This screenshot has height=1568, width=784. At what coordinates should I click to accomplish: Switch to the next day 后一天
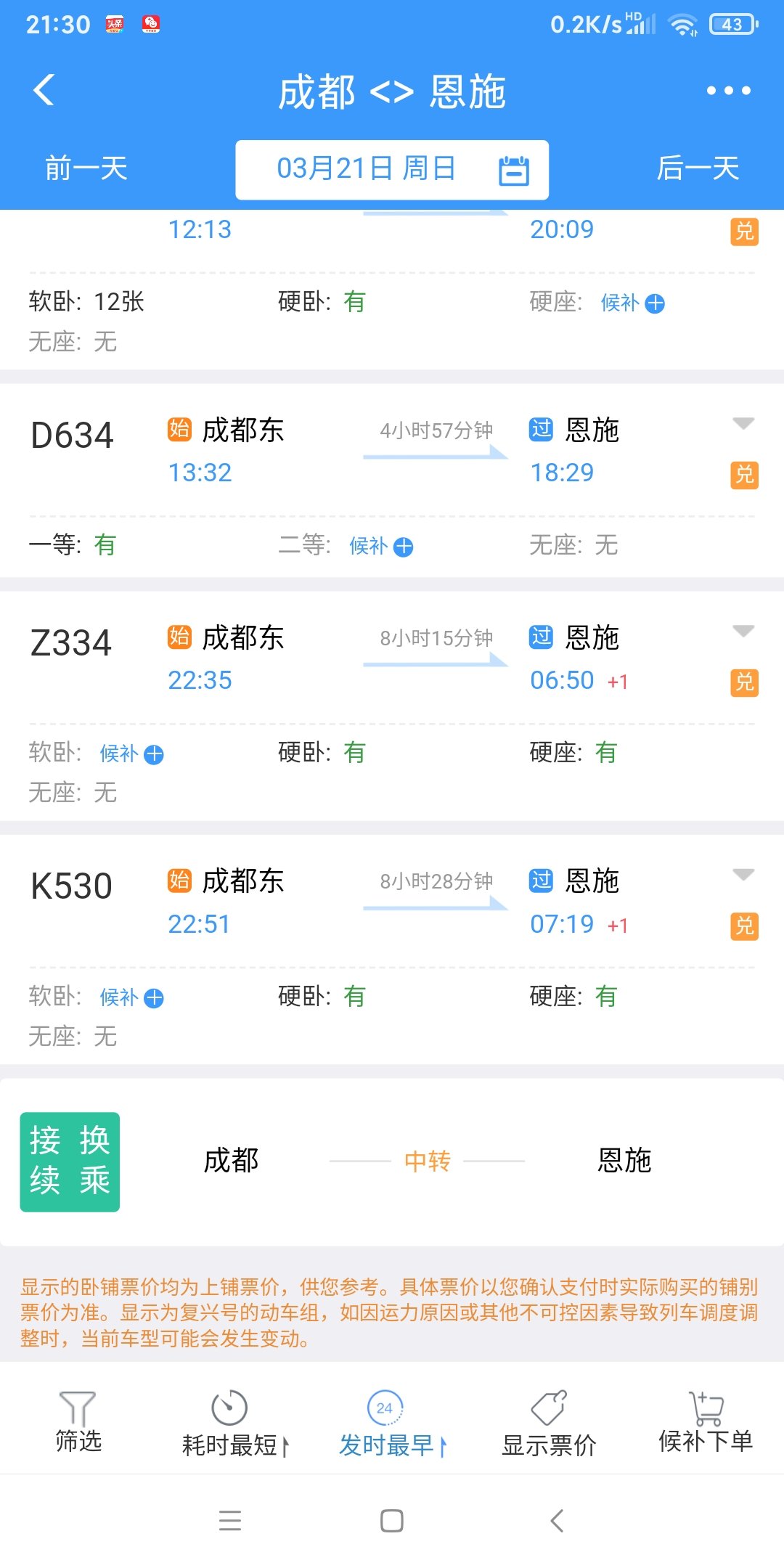(x=698, y=168)
